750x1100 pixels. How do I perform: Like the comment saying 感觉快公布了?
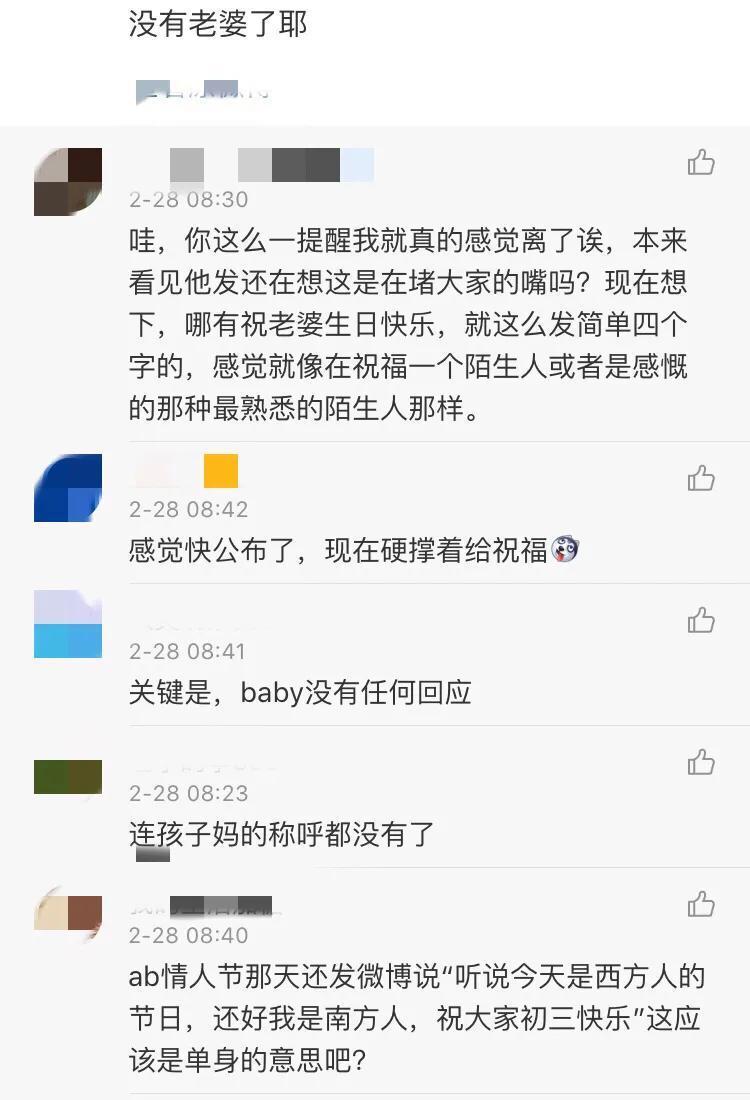[701, 478]
